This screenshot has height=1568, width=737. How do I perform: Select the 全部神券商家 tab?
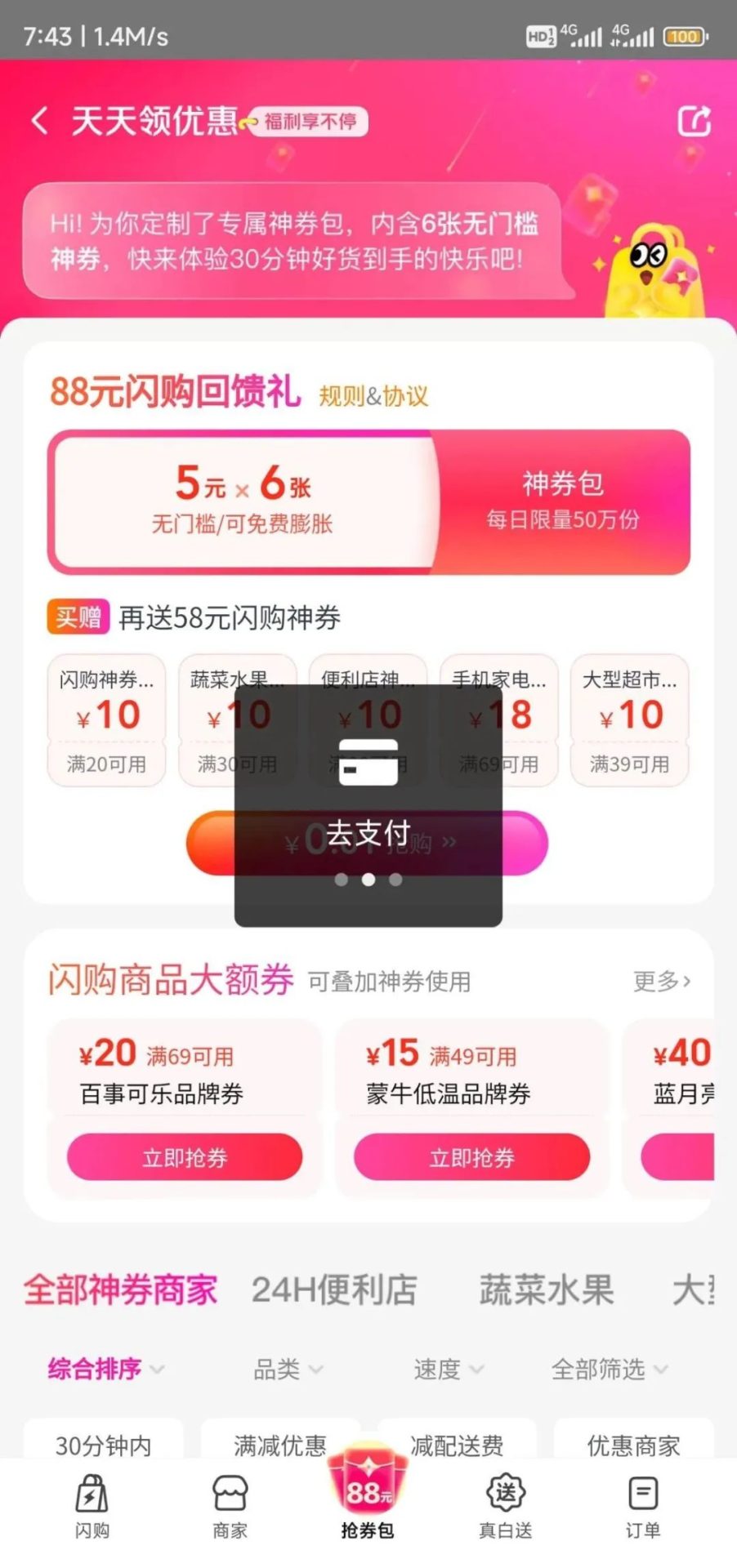(121, 1290)
